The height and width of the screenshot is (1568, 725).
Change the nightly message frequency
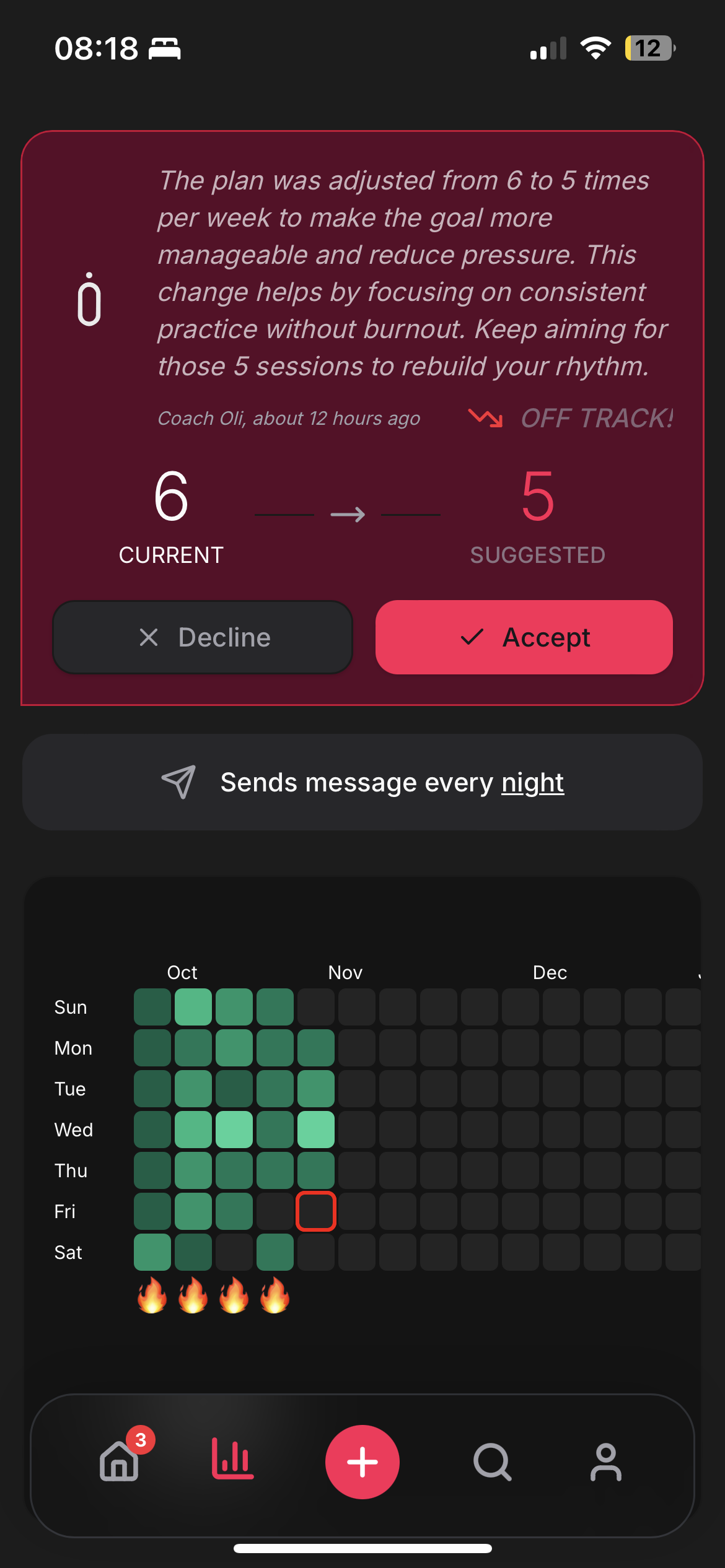(532, 783)
